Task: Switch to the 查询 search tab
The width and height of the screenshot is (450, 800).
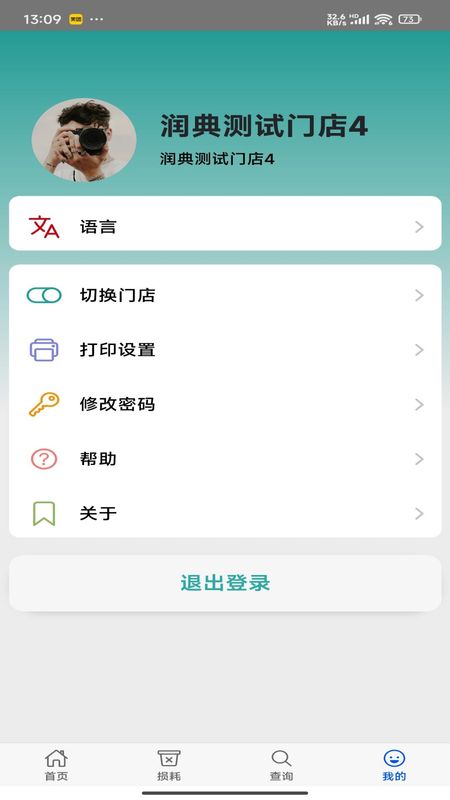Action: click(281, 765)
